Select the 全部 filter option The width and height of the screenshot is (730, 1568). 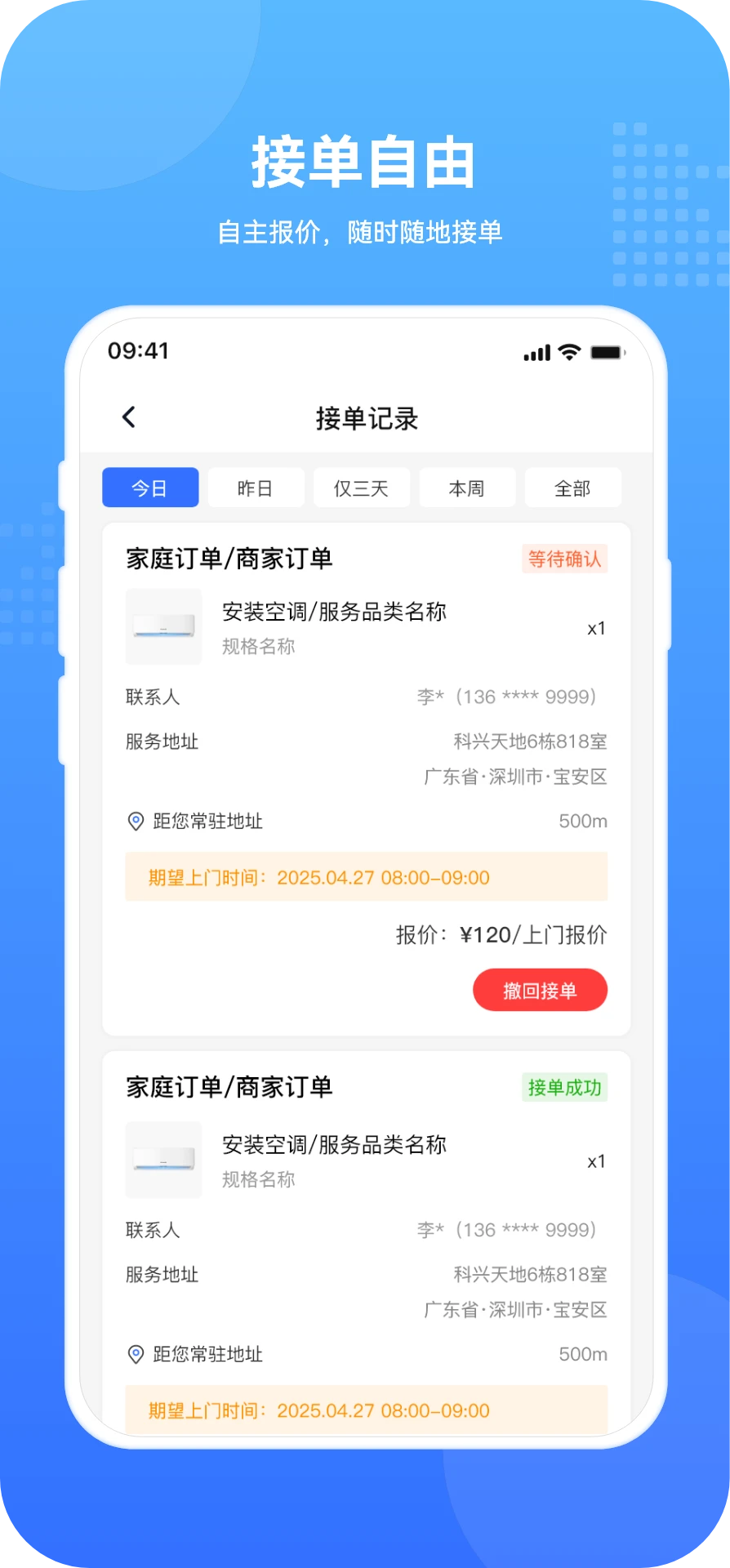[573, 488]
